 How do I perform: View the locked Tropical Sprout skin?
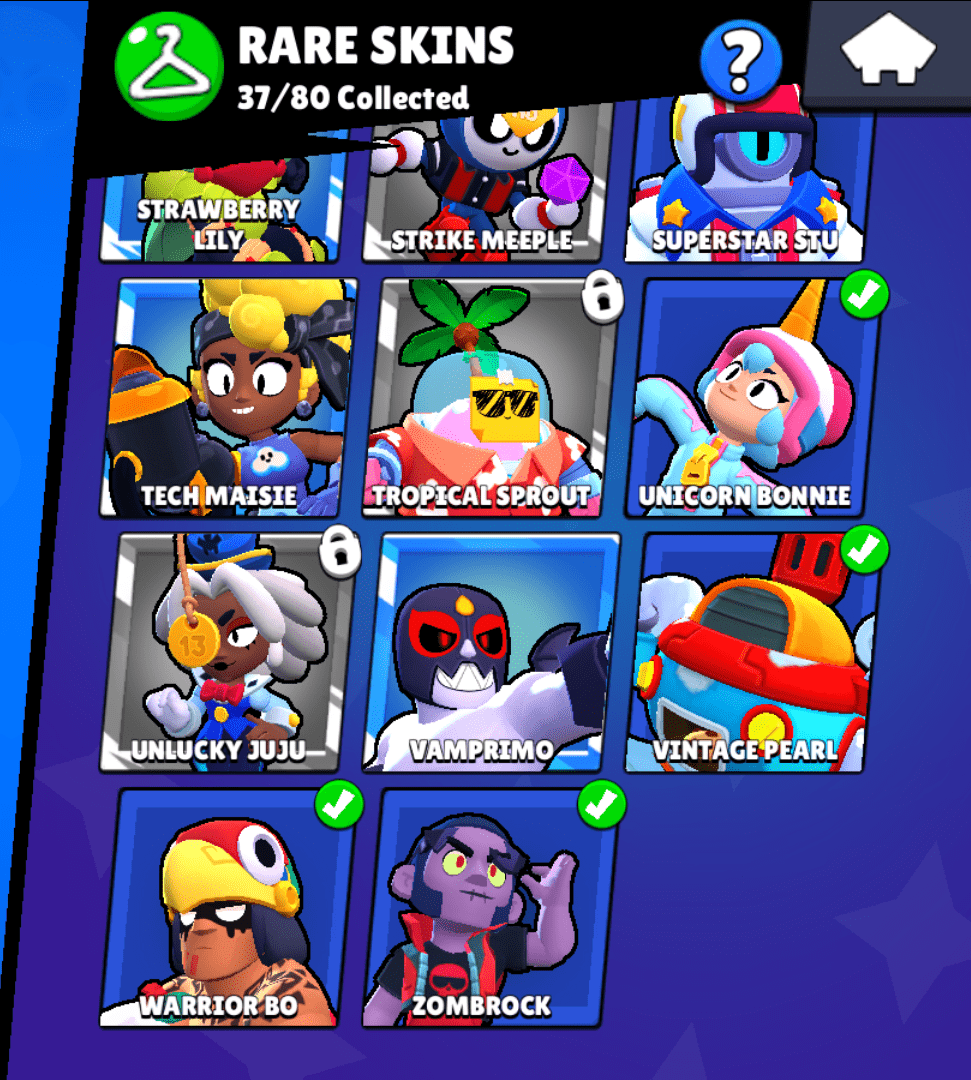coord(488,398)
